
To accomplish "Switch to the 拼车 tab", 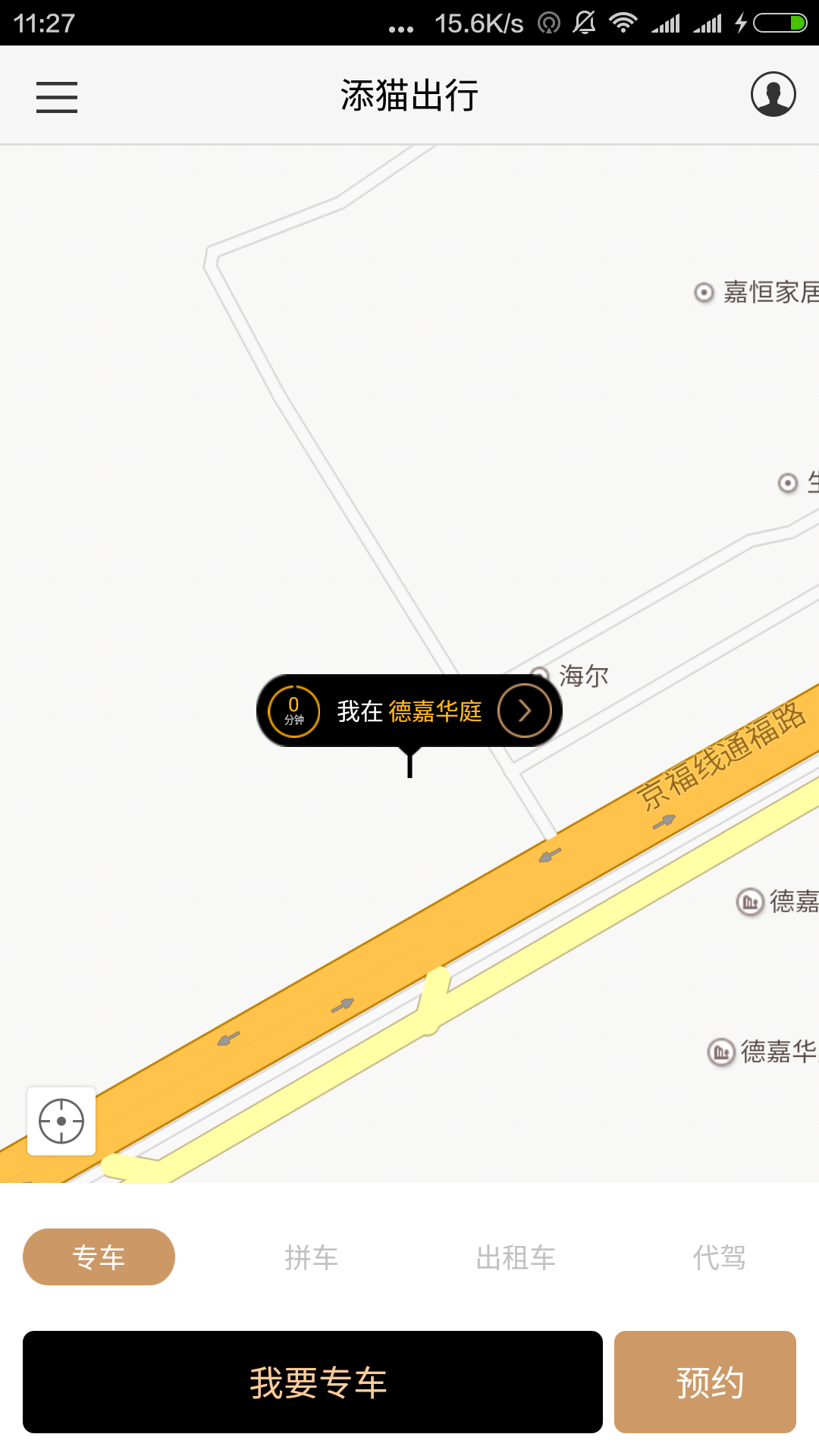I will point(311,1257).
